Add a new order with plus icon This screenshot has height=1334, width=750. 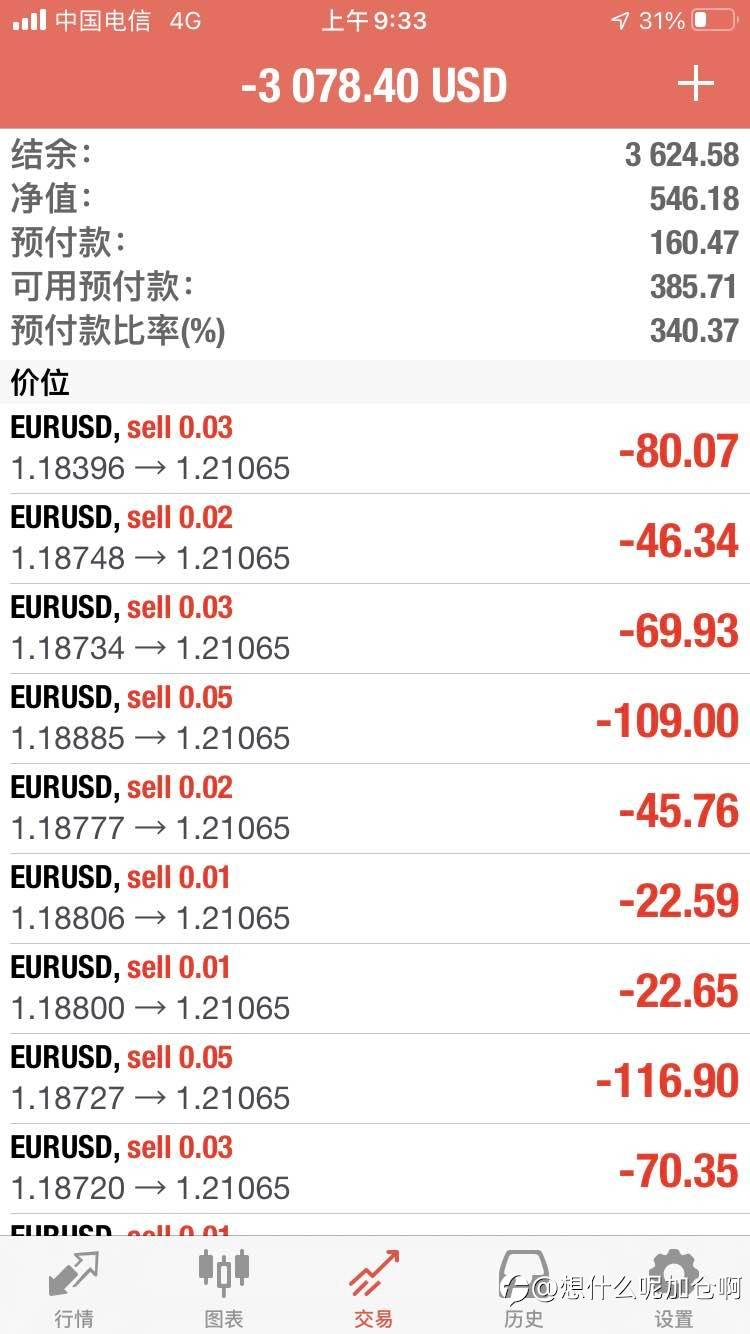tap(695, 84)
